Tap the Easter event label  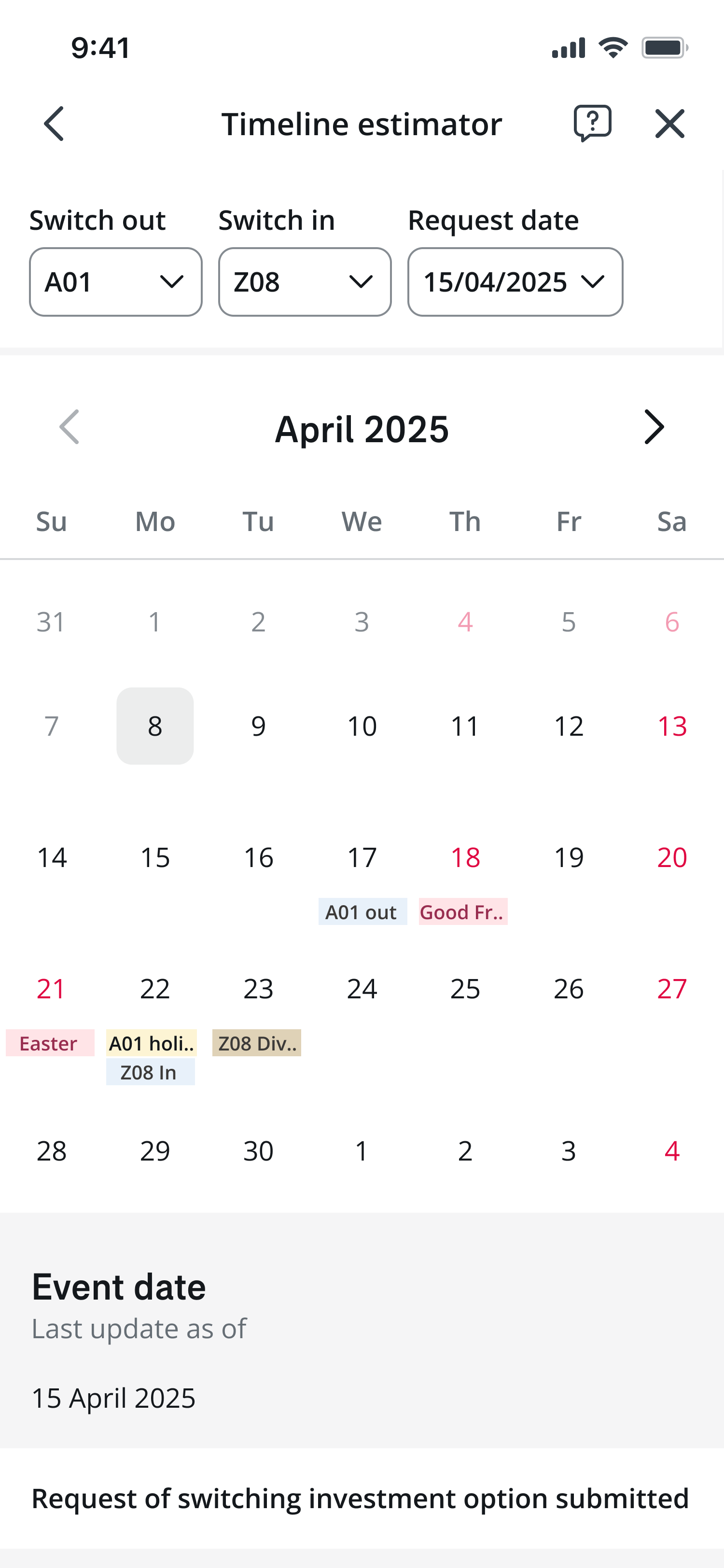click(50, 1043)
